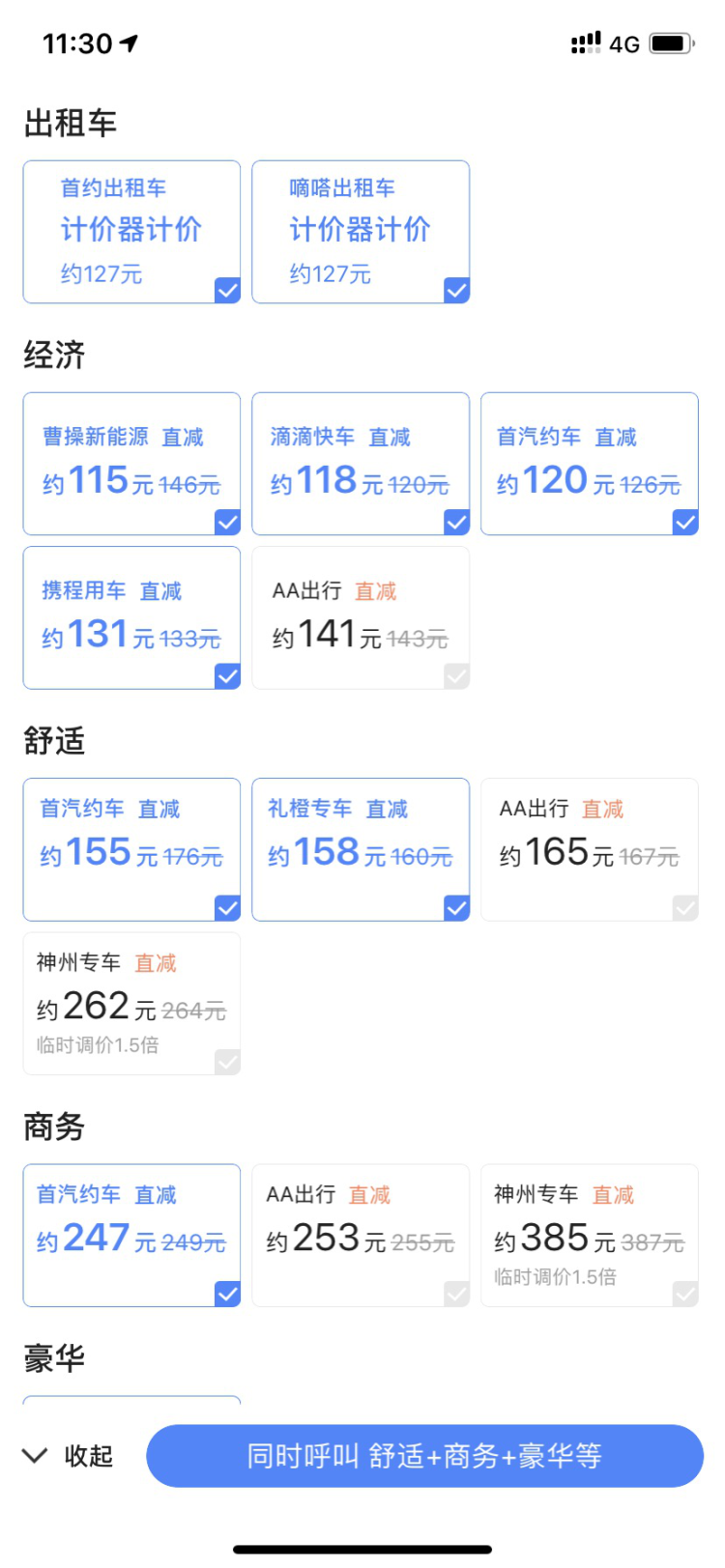The image size is (725, 1568).
Task: Uncheck 首汽约车 comfort at 155元
Action: (131, 849)
